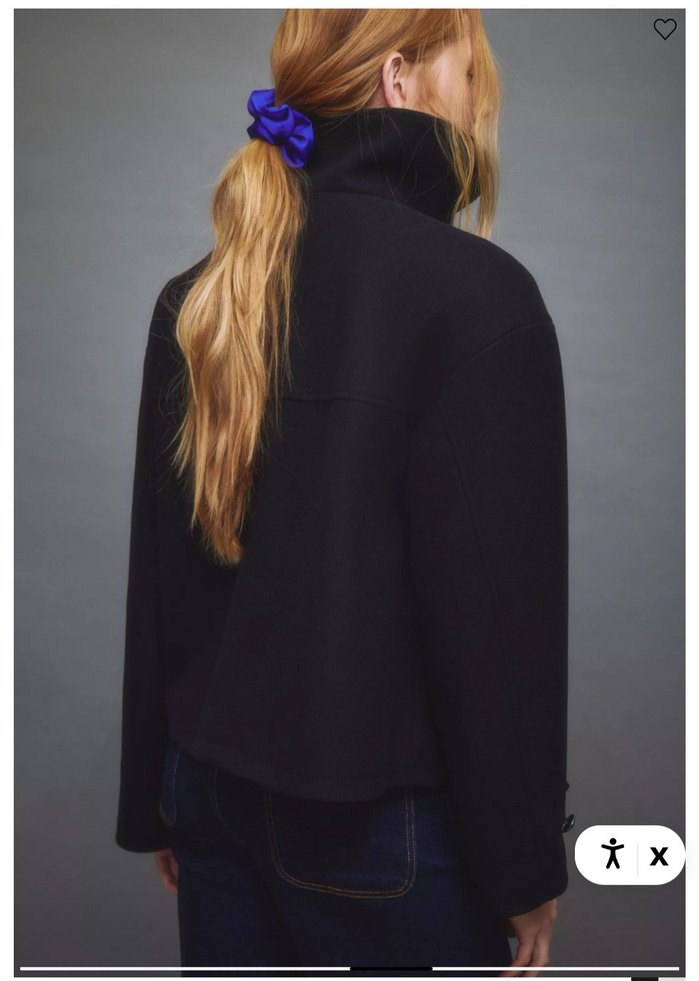The height and width of the screenshot is (981, 699).
Task: Open the black jacket product photo
Action: click(x=350, y=500)
